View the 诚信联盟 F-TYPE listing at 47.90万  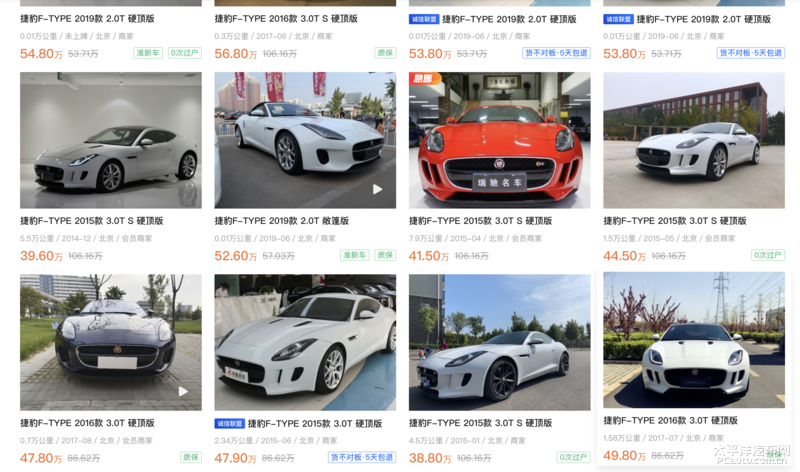point(305,342)
